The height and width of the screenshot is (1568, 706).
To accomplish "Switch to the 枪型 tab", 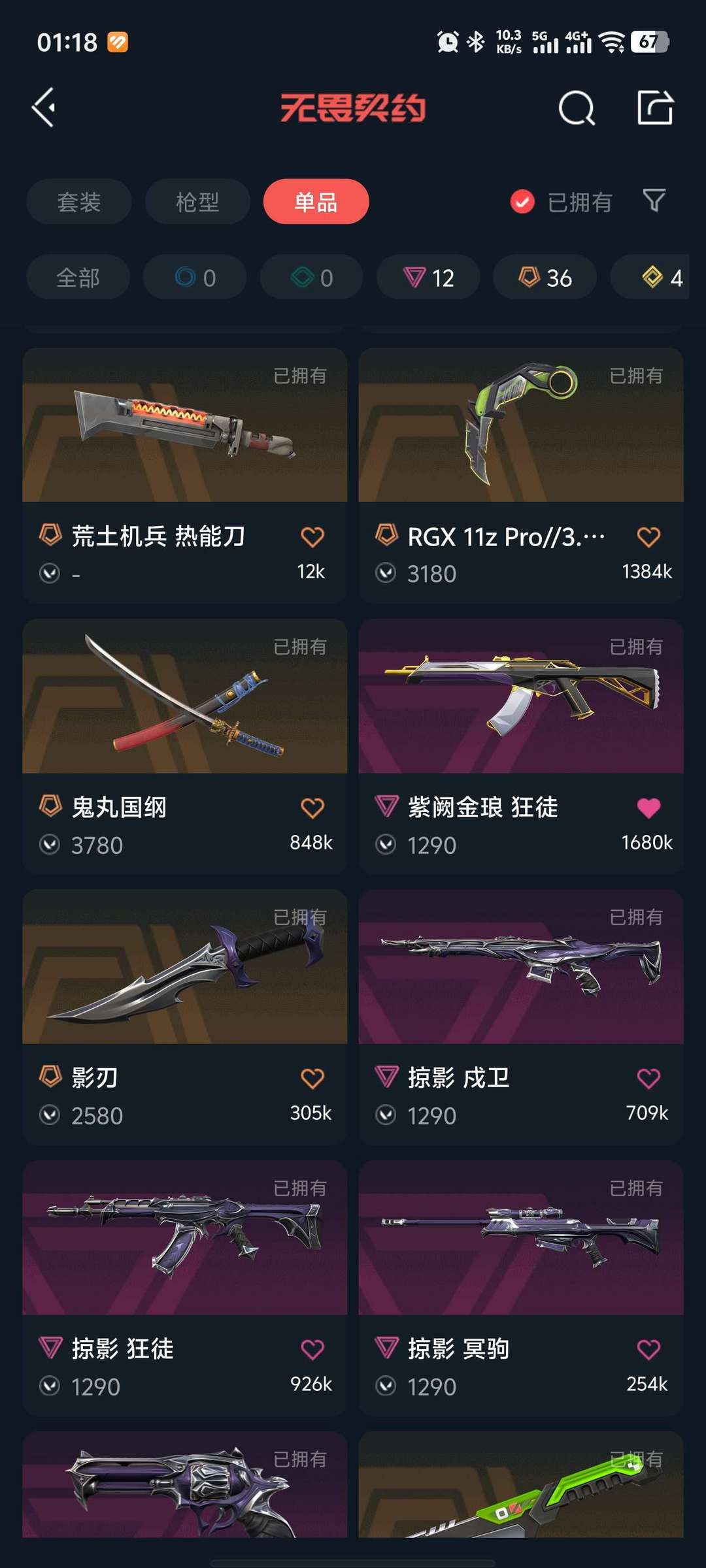I will click(197, 202).
